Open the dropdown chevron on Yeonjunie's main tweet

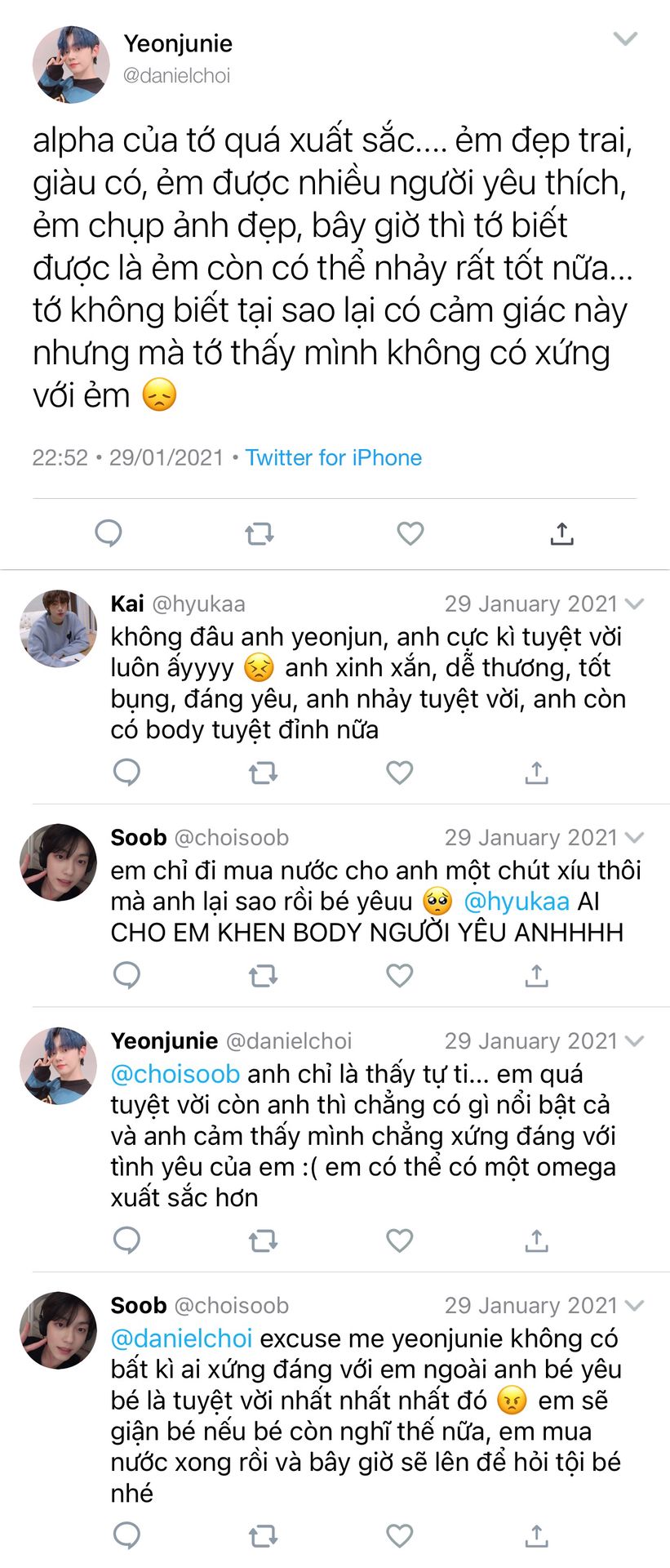coord(624,39)
